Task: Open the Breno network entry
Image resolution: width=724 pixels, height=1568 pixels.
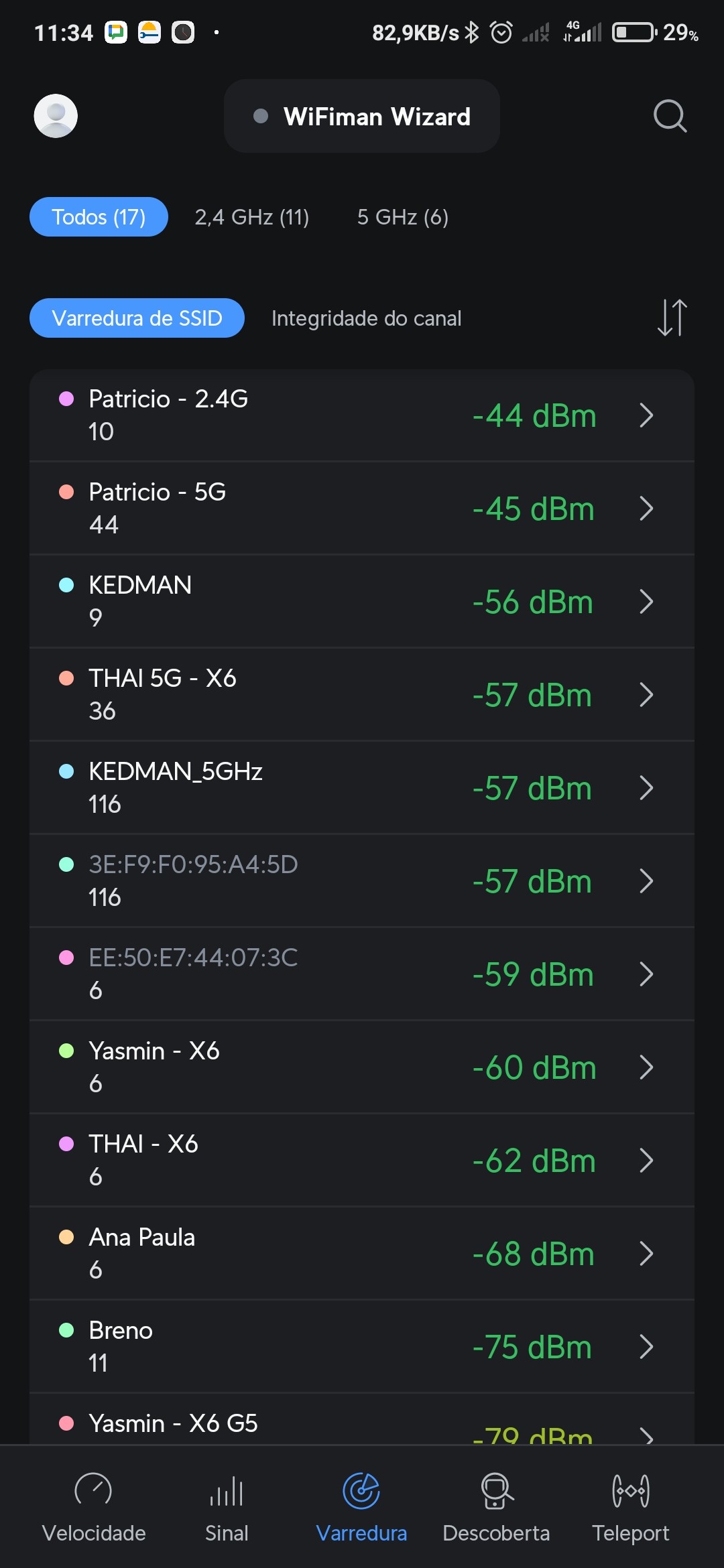Action: [362, 1347]
